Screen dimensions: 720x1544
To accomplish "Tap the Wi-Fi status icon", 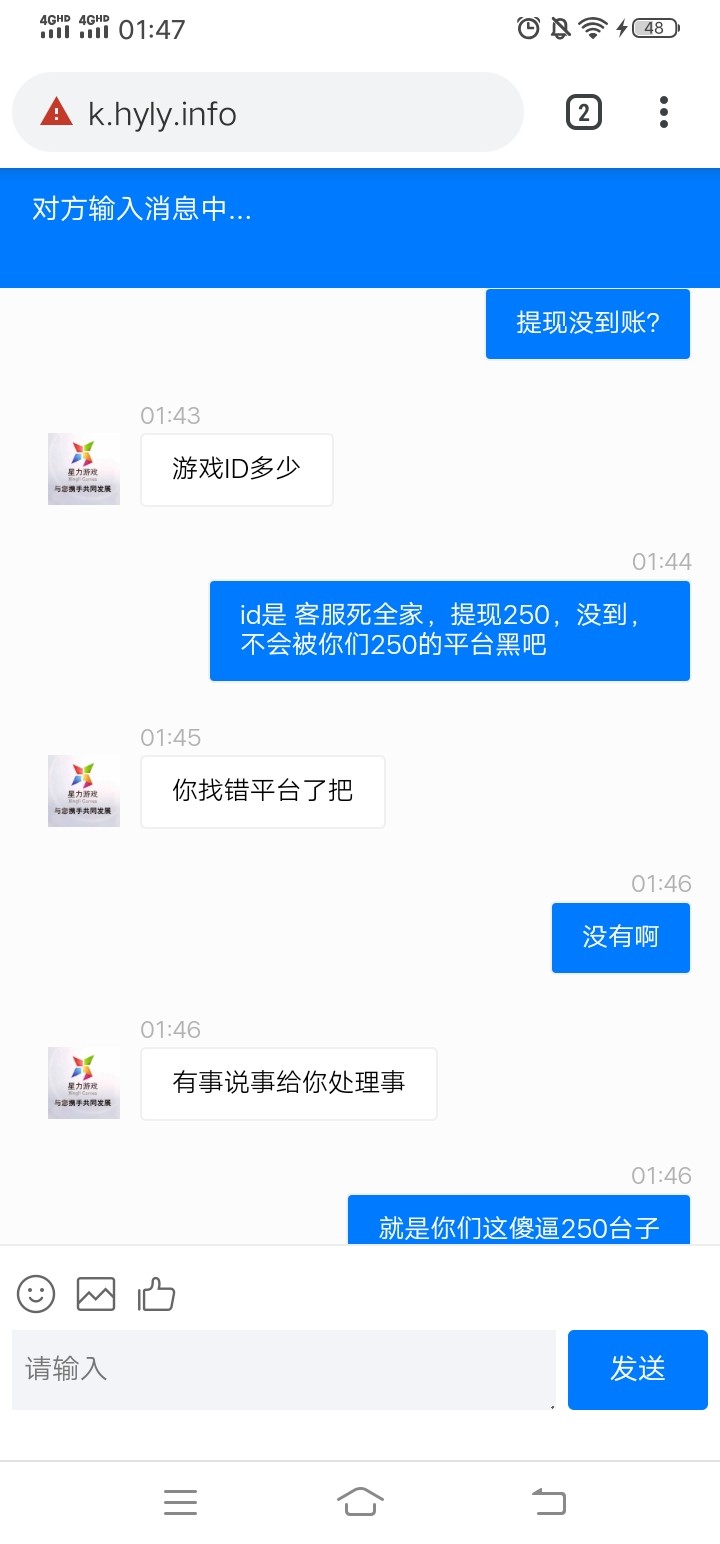I will tap(595, 29).
